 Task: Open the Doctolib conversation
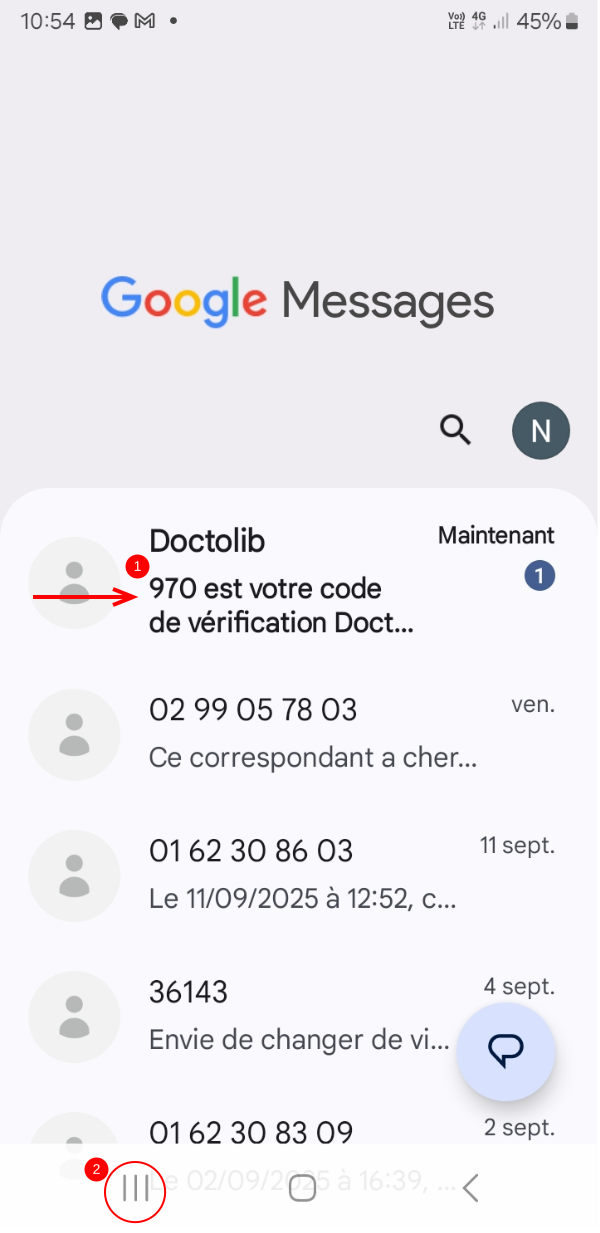click(x=300, y=580)
